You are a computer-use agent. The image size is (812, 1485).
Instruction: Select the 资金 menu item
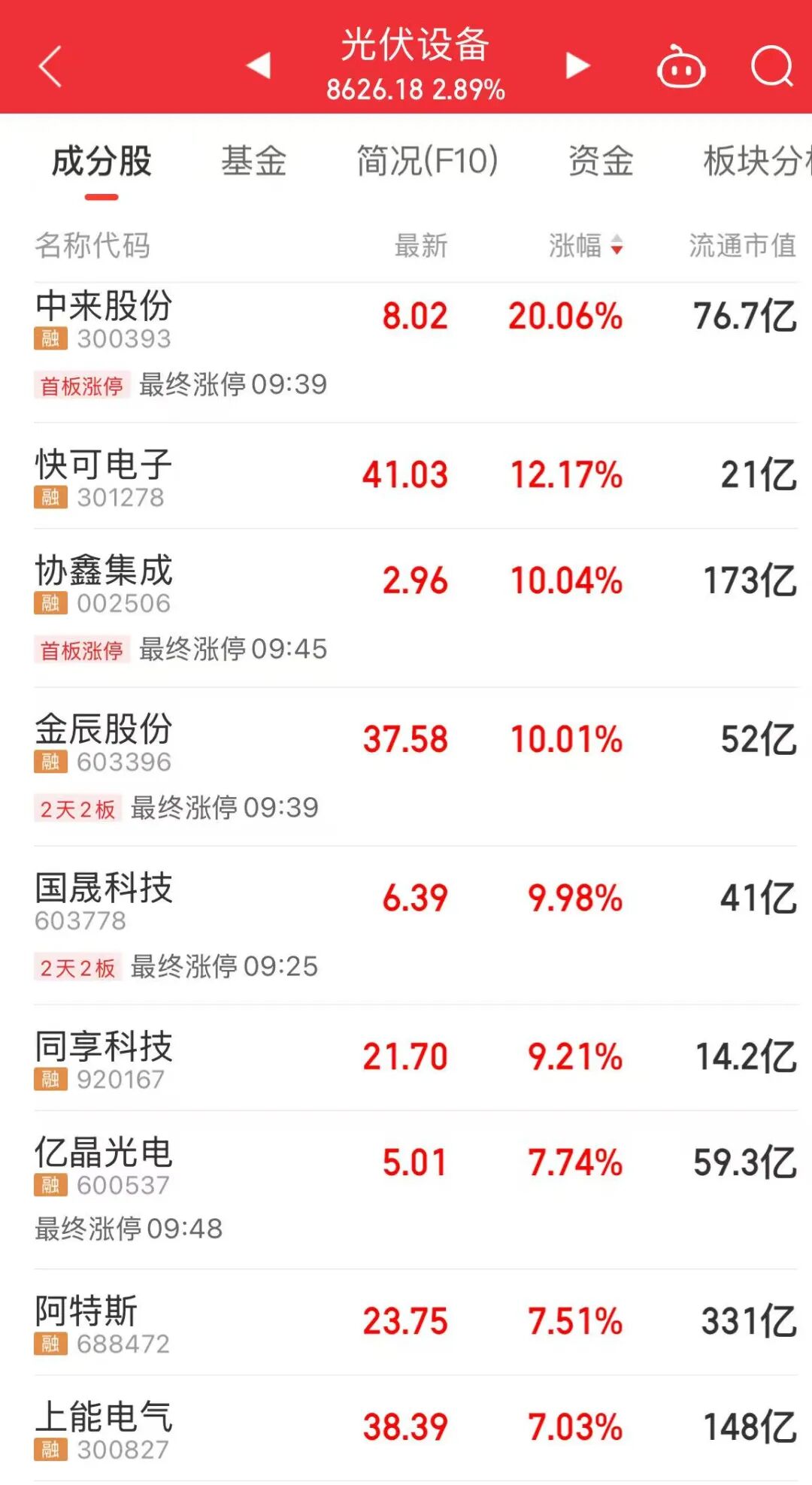[601, 159]
